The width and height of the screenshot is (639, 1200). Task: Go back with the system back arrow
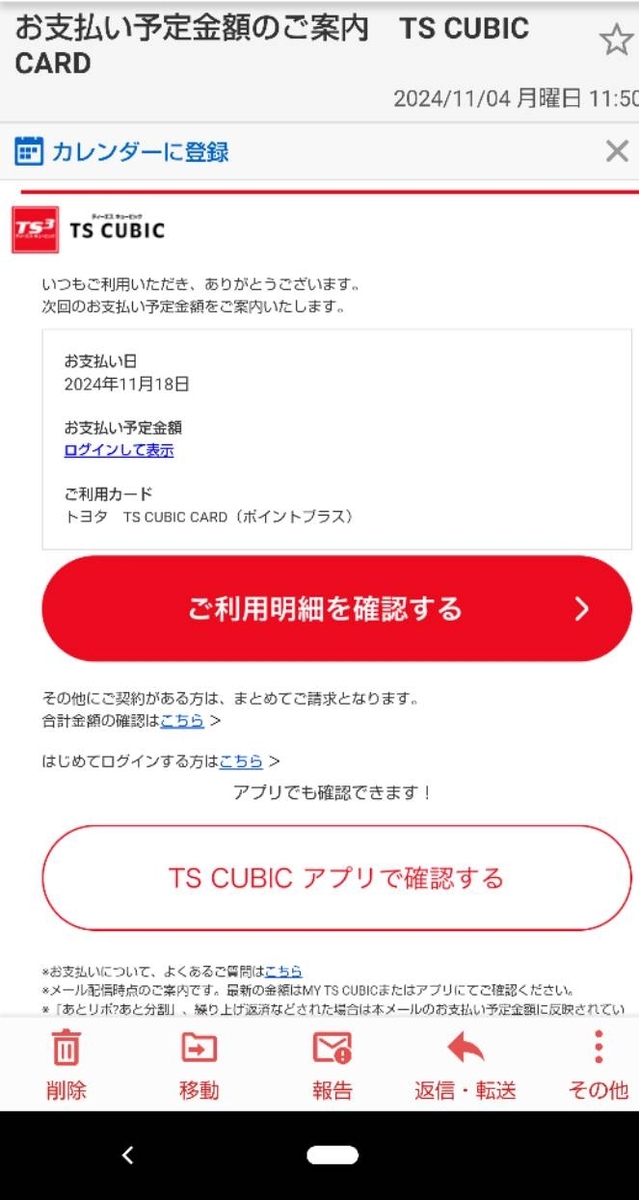coord(127,1156)
